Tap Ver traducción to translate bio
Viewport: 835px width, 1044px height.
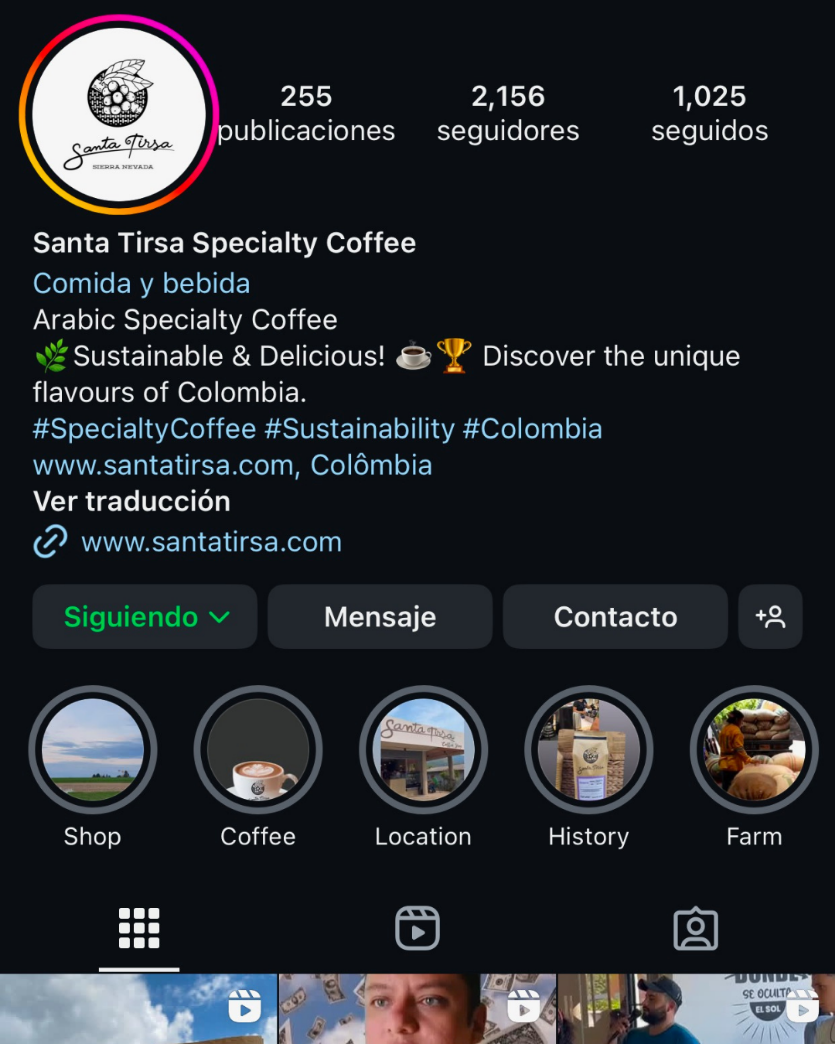point(131,501)
